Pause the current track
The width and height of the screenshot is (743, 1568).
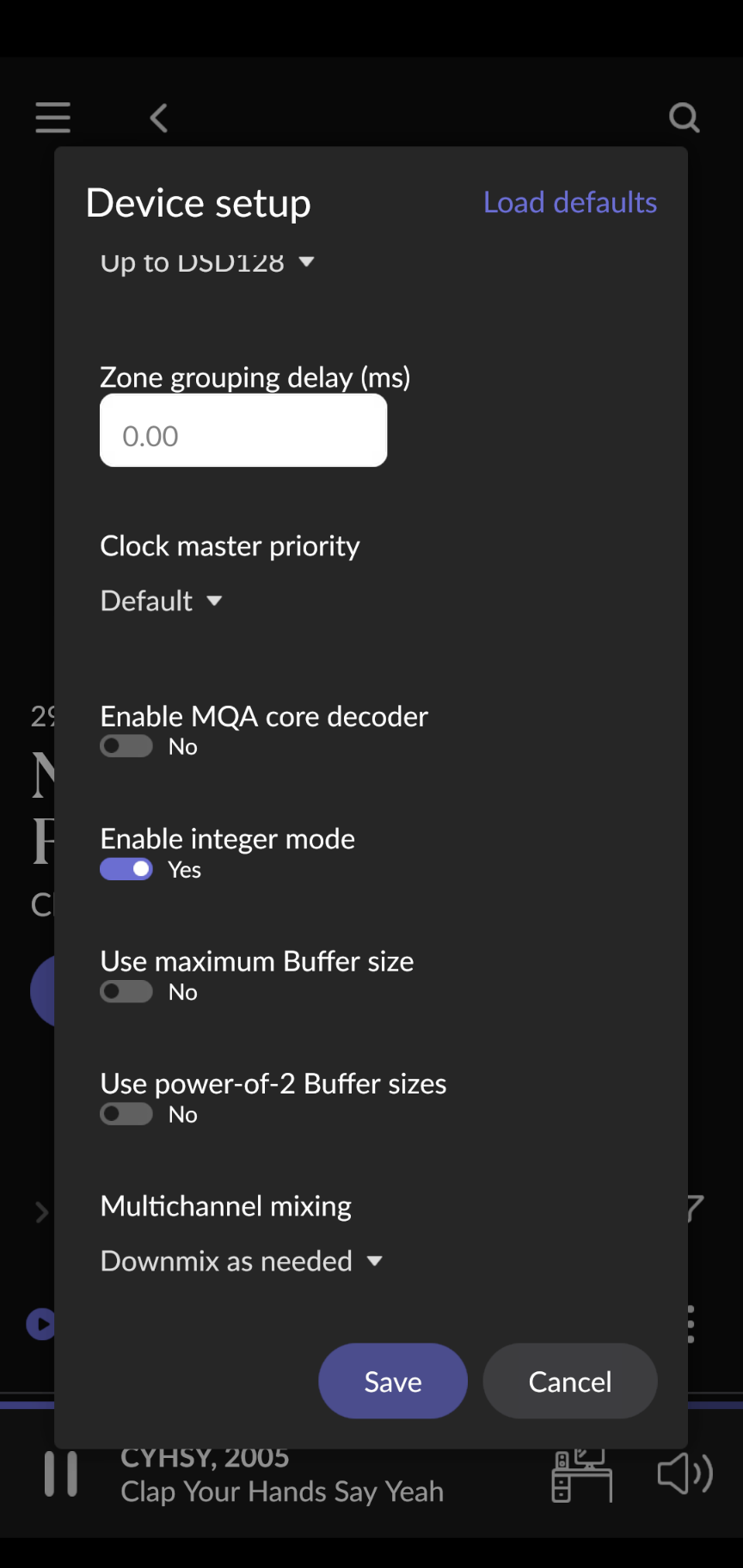pos(61,1473)
